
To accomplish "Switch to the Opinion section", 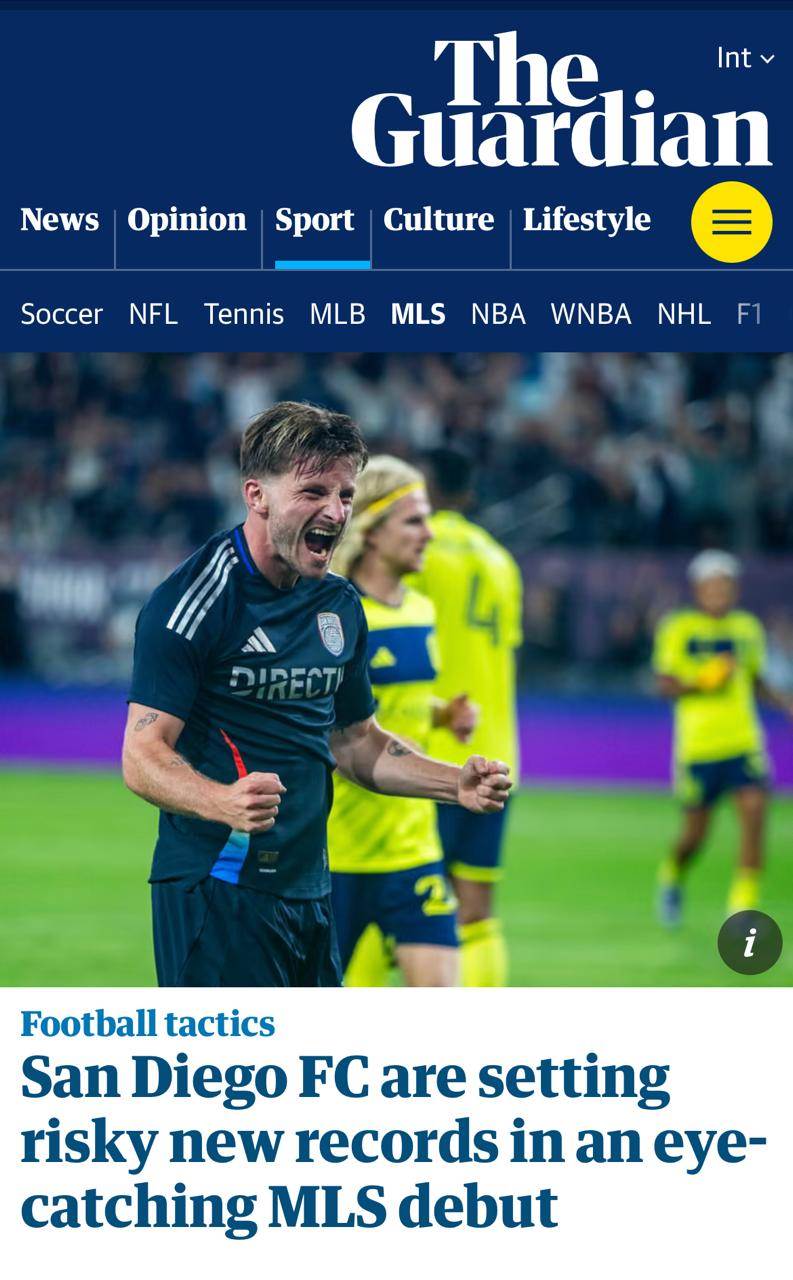I will pyautogui.click(x=187, y=219).
